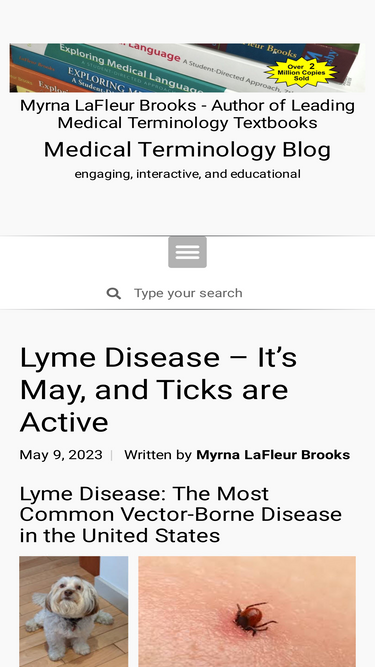View the dog photo in the article
The image size is (375, 667).
(x=74, y=612)
